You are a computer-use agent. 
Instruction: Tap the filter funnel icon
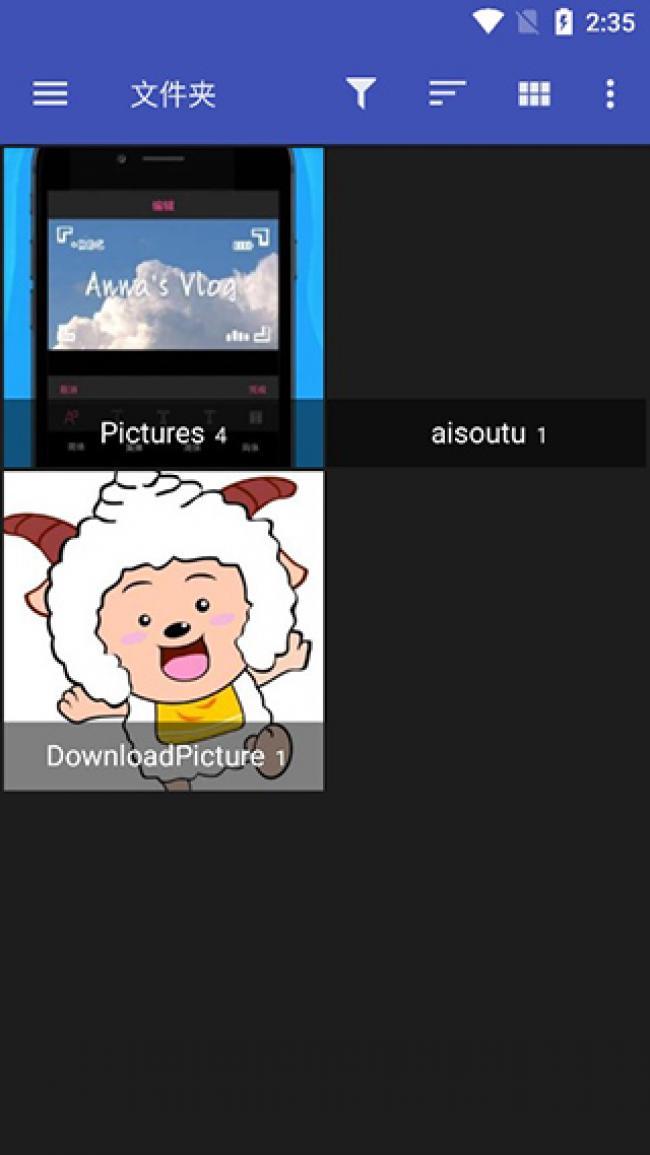pos(361,94)
